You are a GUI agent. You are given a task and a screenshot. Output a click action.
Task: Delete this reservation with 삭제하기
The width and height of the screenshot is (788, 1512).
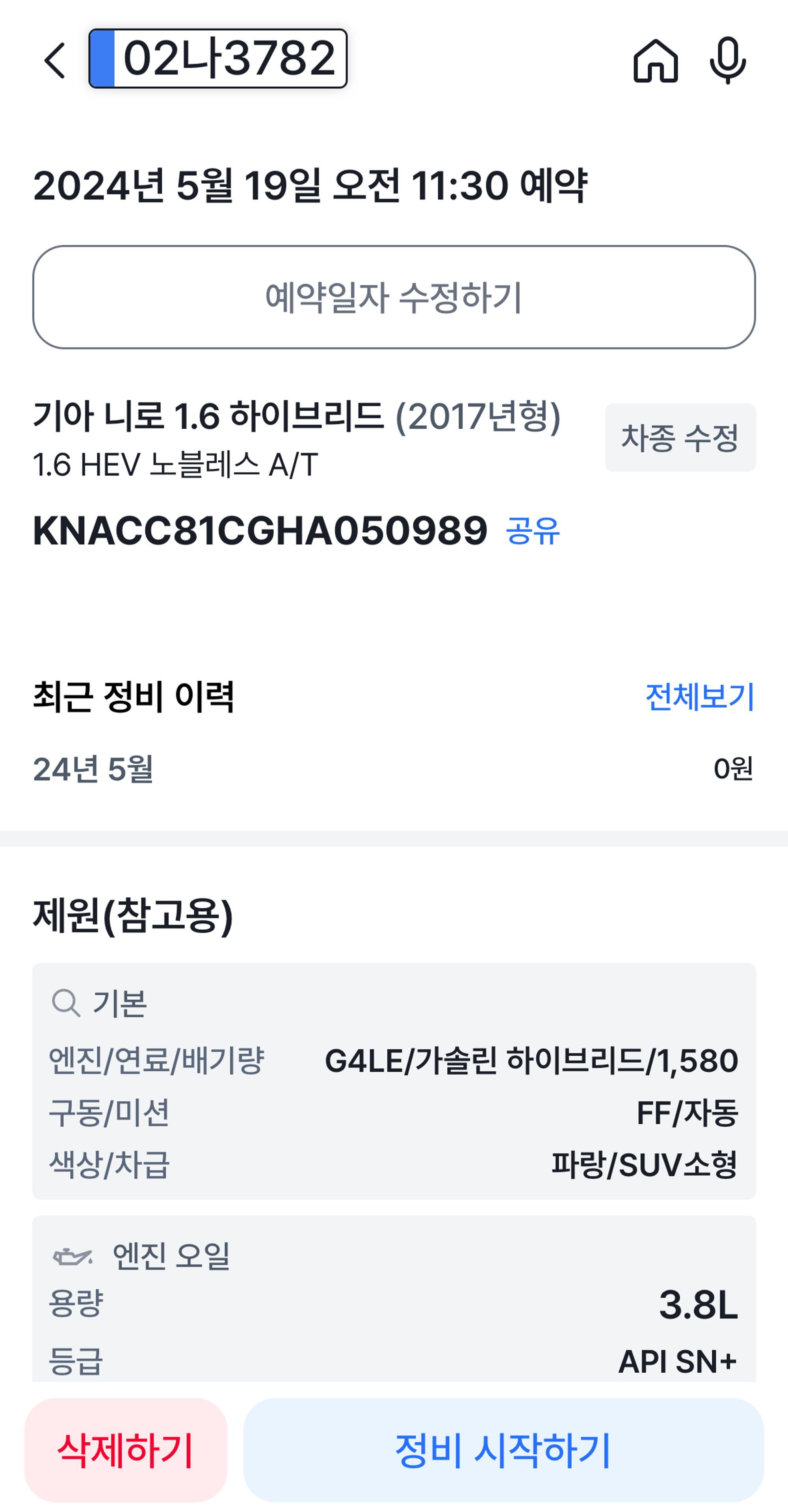tap(126, 1450)
